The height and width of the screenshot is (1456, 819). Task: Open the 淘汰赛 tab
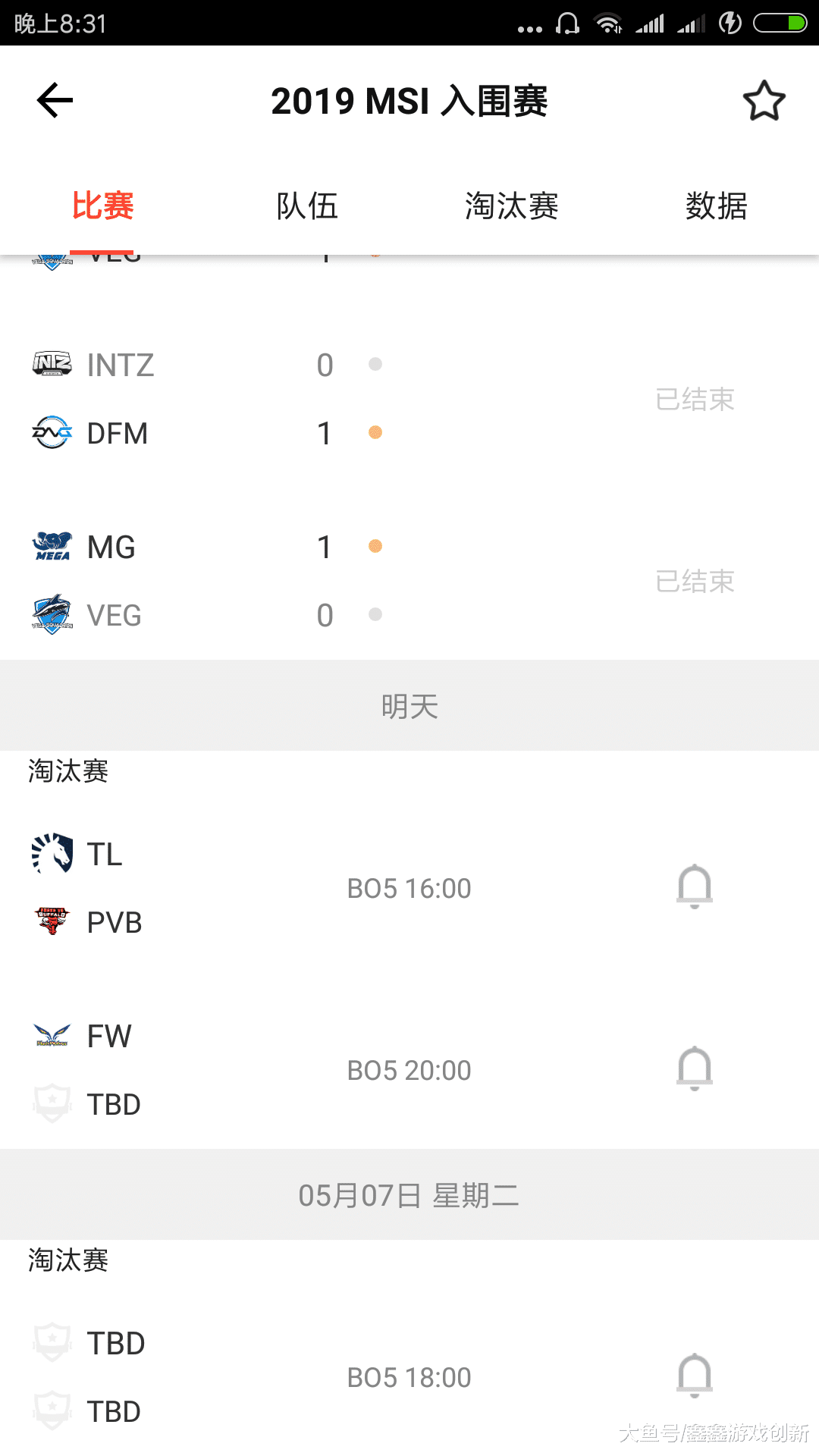tap(512, 206)
